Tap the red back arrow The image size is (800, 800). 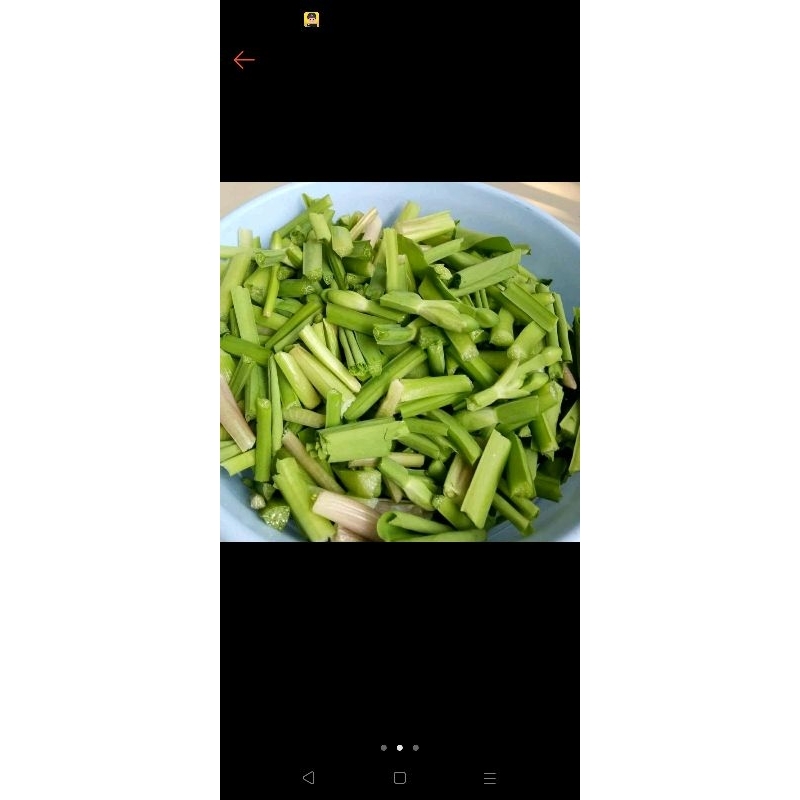tap(244, 60)
